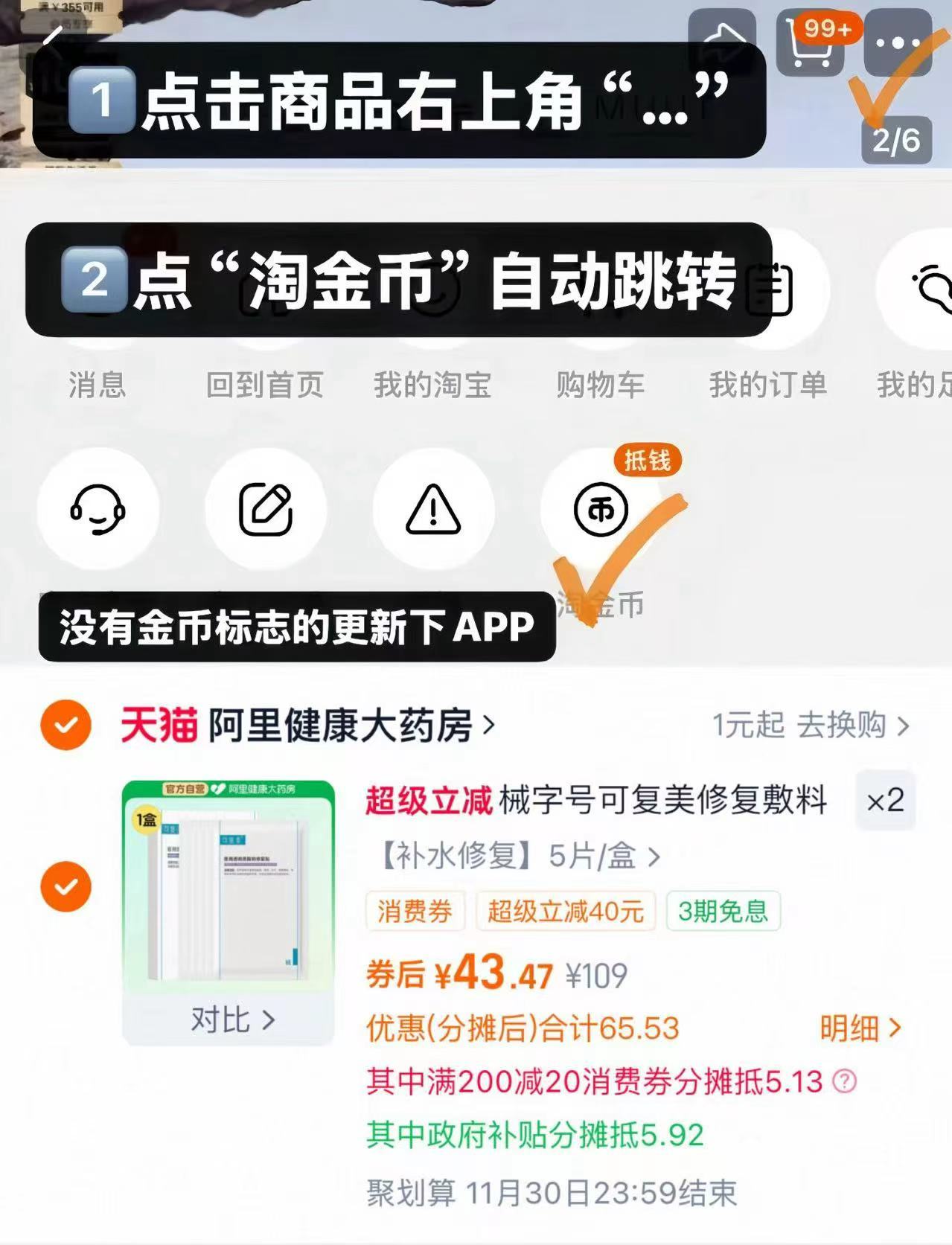The width and height of the screenshot is (952, 1245).
Task: Switch to 我的订单 tab
Action: (768, 384)
